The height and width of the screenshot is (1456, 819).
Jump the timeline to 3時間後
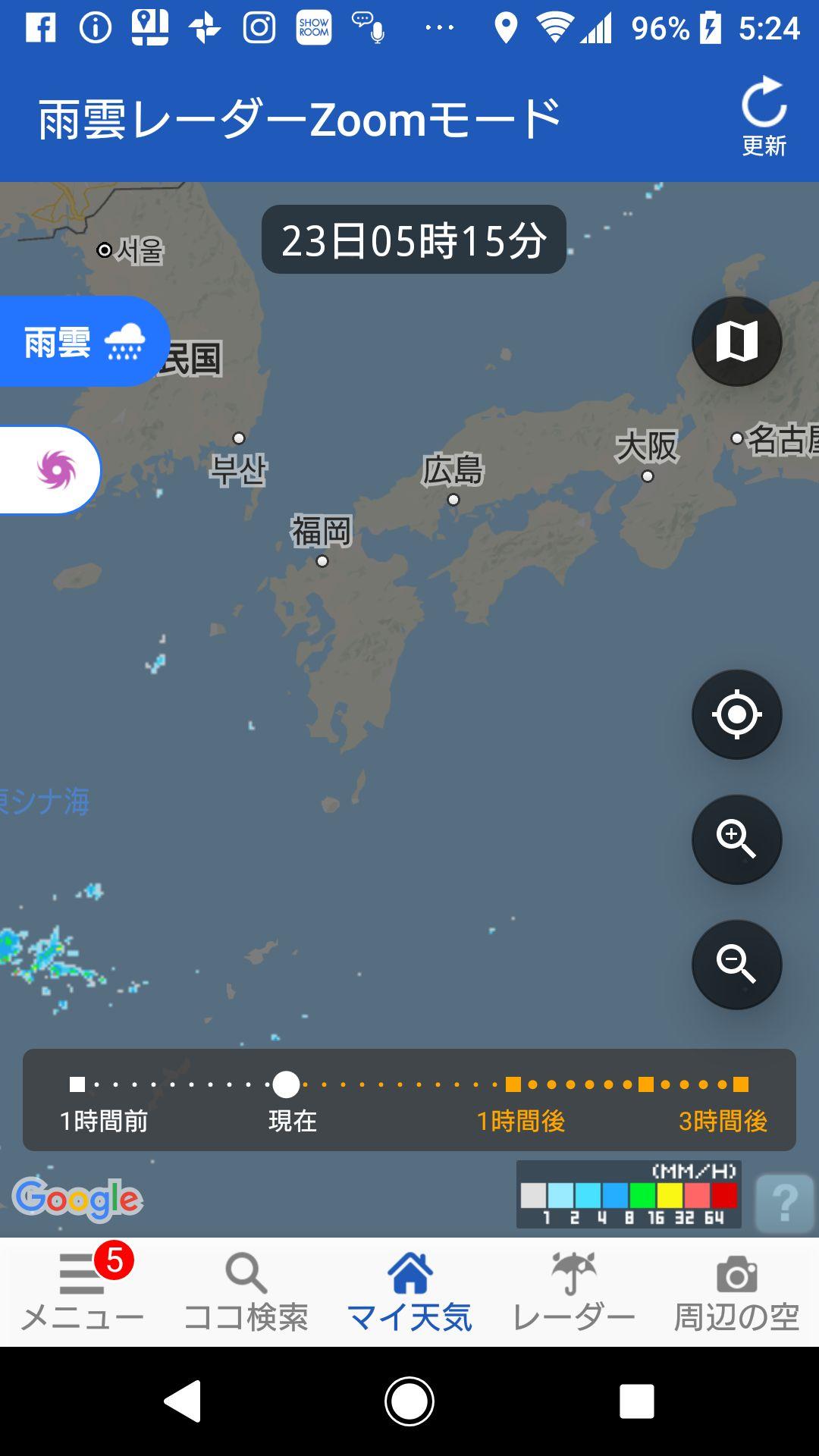tap(741, 1083)
